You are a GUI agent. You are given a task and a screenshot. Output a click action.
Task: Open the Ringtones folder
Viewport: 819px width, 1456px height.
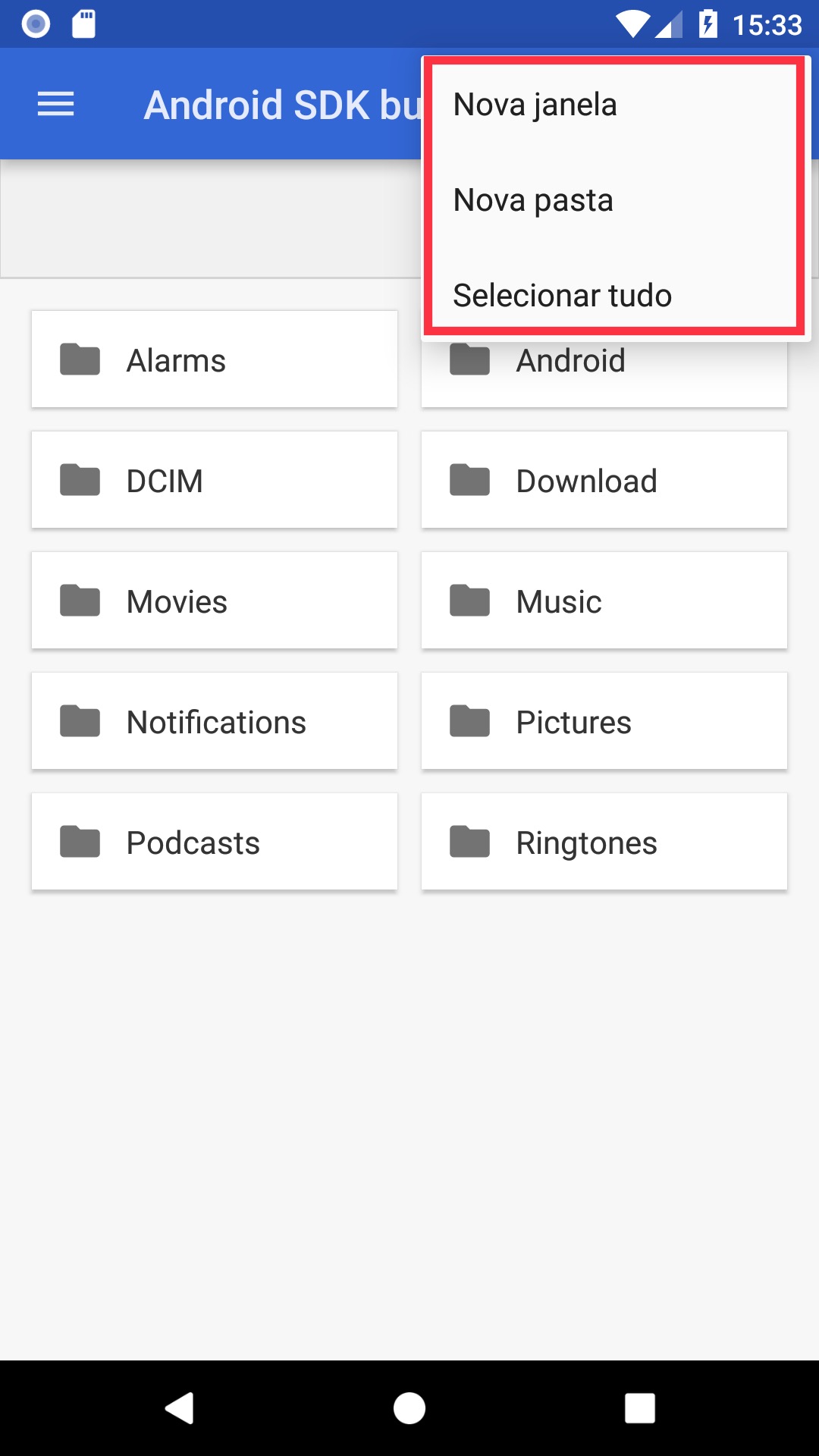604,842
